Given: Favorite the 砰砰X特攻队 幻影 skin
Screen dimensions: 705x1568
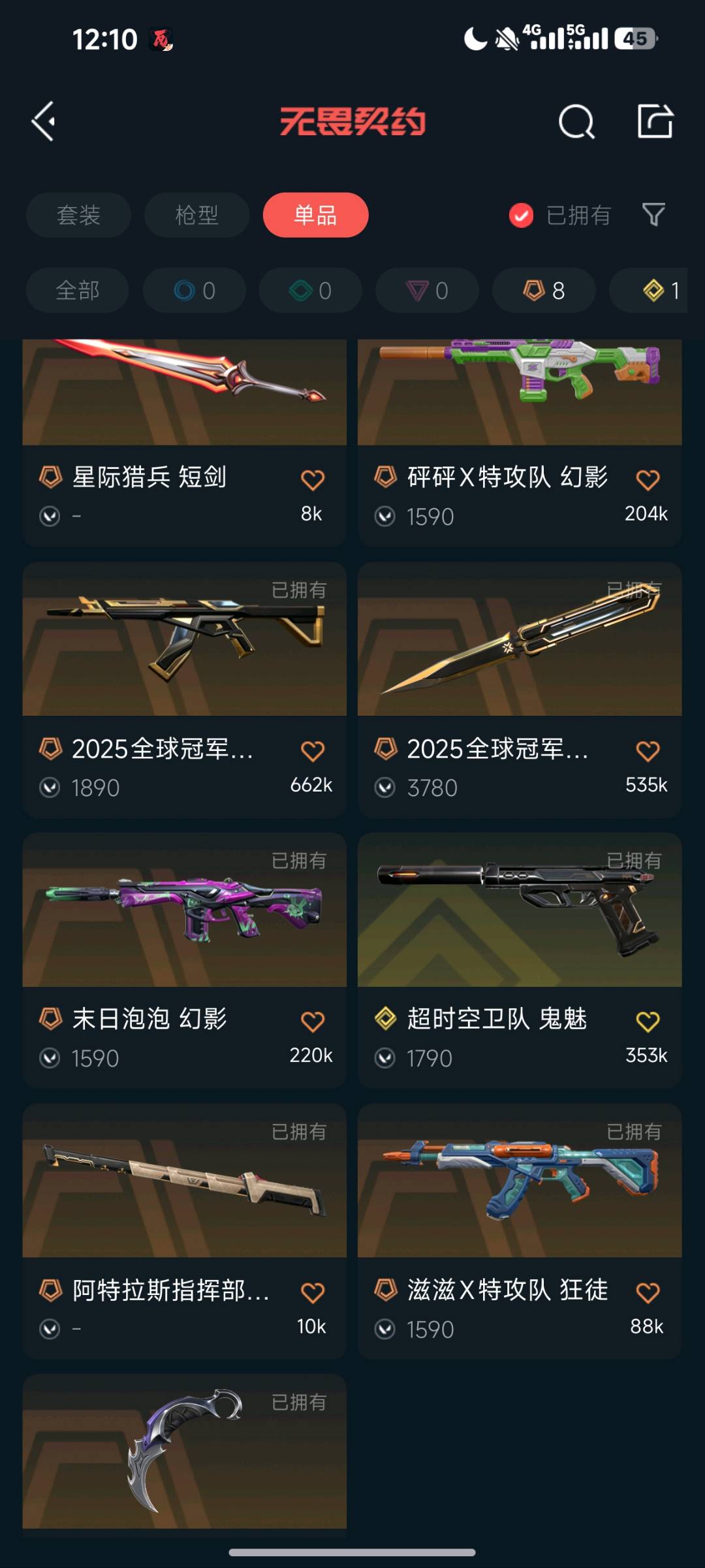Looking at the screenshot, I should 648,480.
